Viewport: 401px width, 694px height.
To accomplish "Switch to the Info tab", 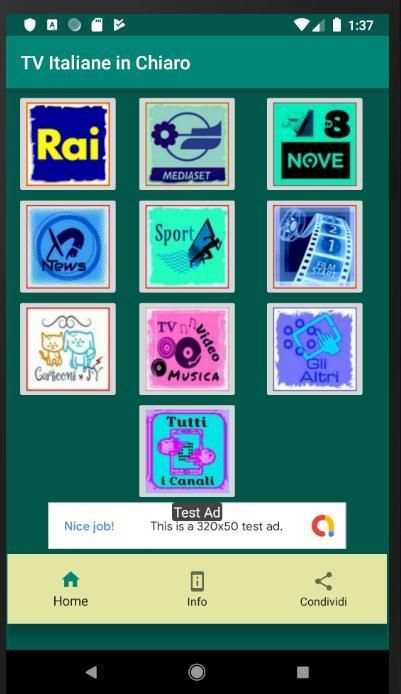I will tap(197, 589).
